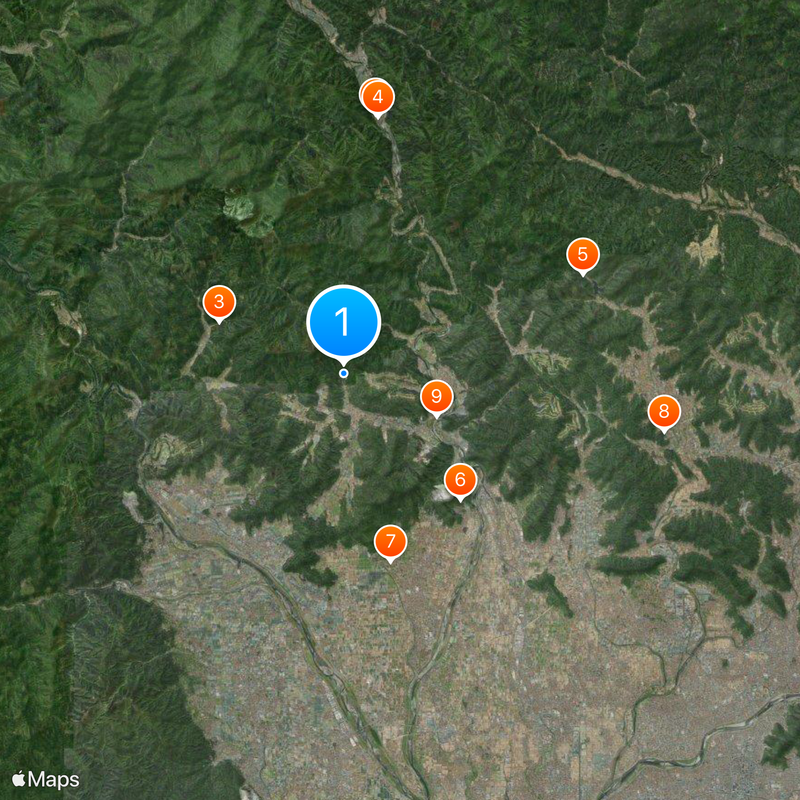Open the orange pin numbered 4

tap(377, 97)
